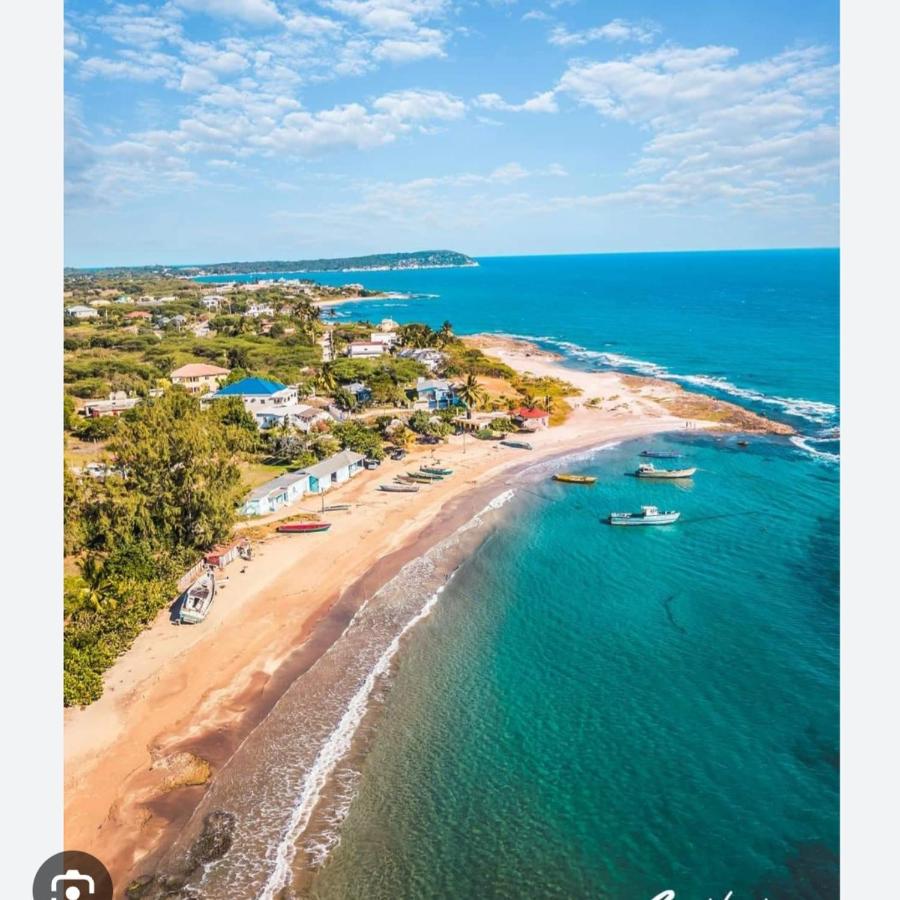900x900 pixels.
Task: Search this image with Google Lens
Action: (72, 884)
